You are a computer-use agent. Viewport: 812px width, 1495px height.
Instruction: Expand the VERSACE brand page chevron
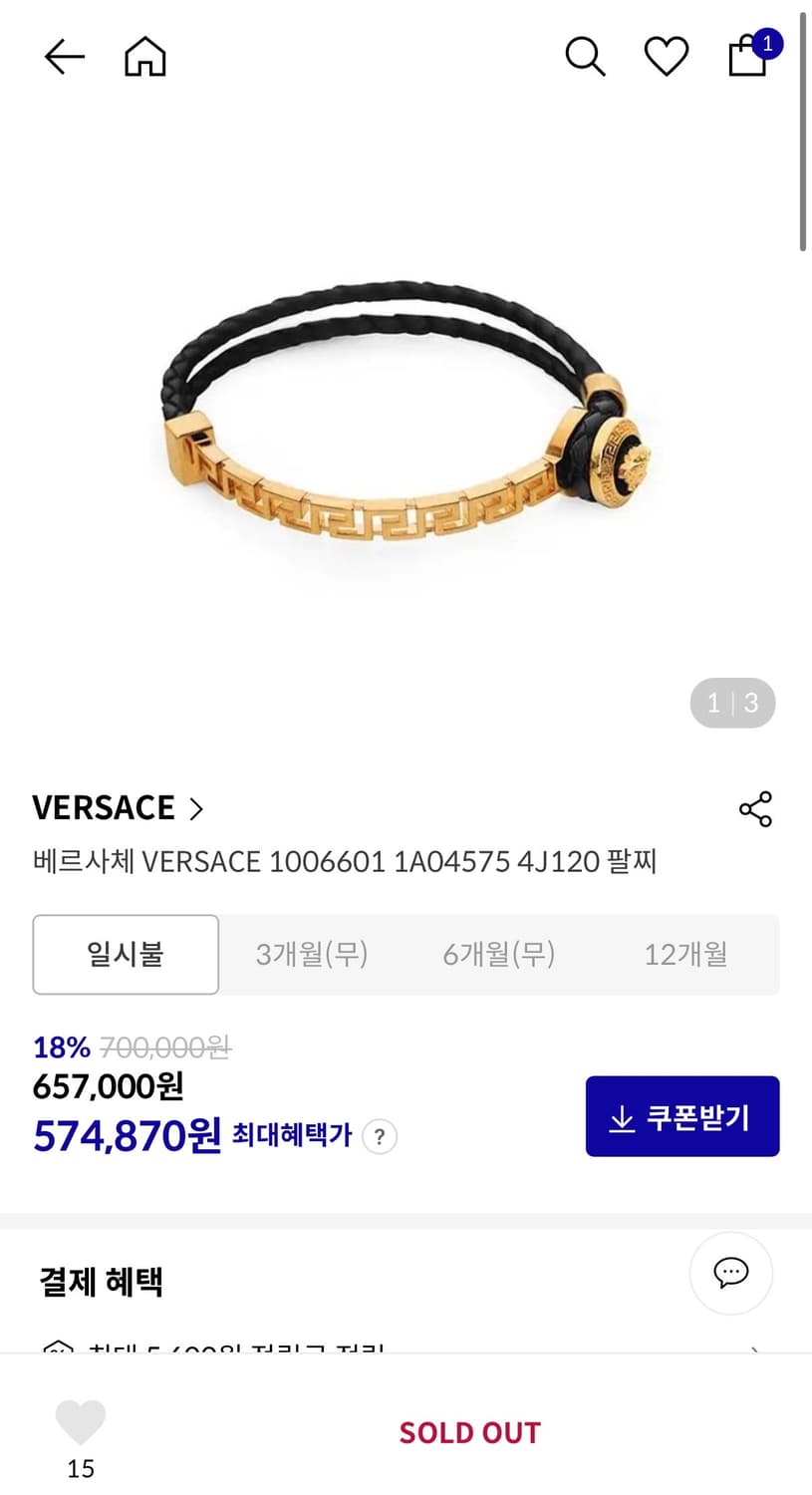(x=196, y=808)
